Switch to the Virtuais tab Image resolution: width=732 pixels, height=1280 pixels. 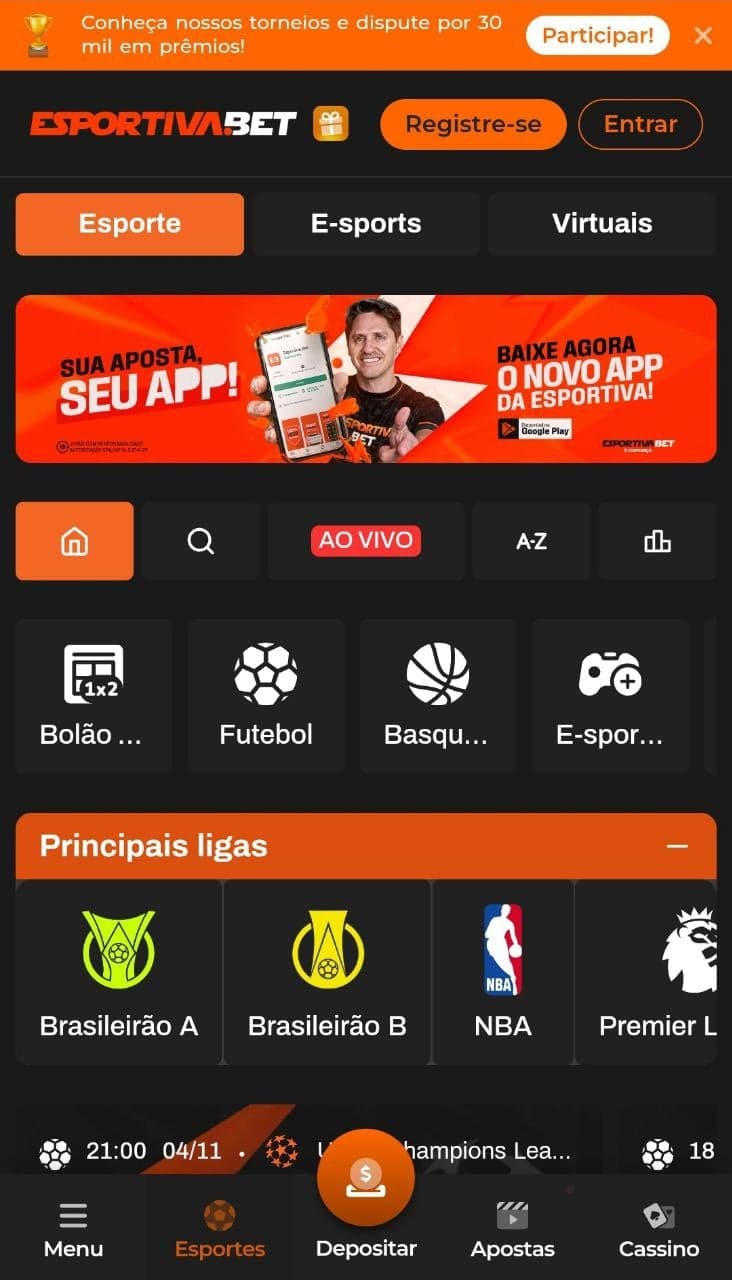point(602,224)
